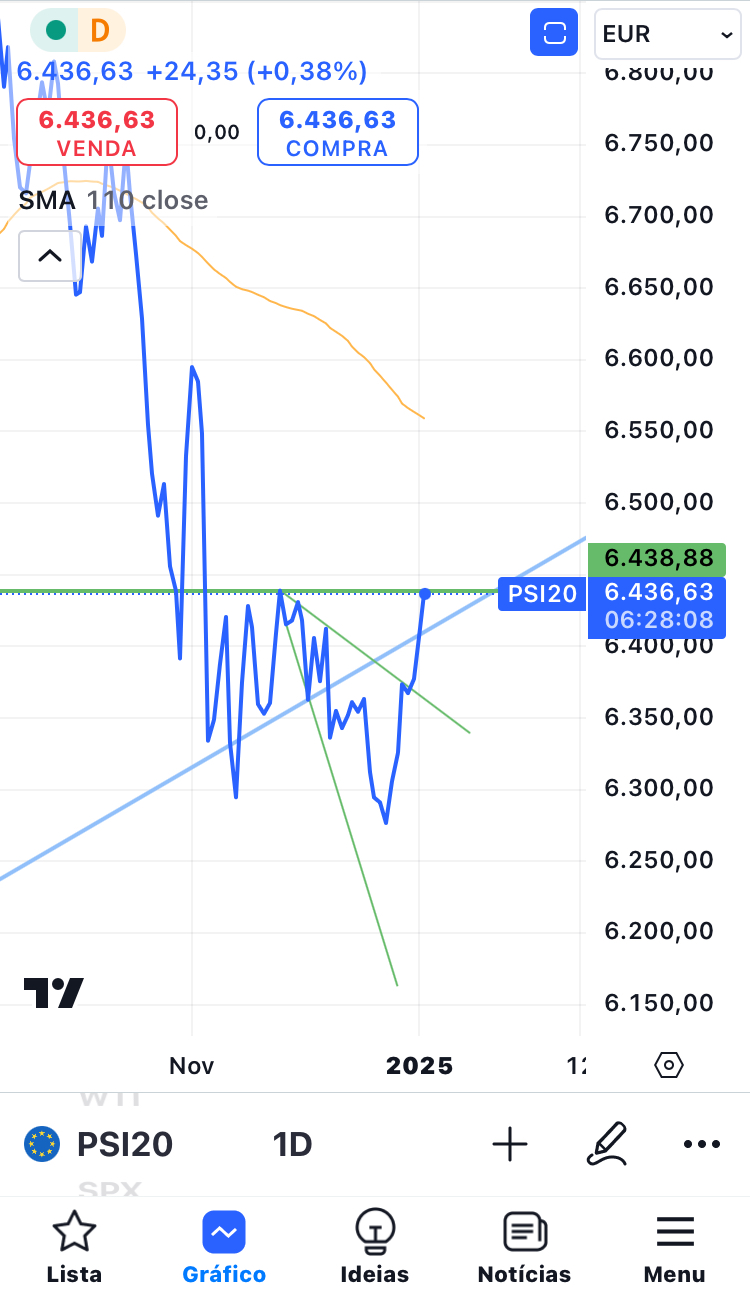Open PSI20 symbol search

tap(100, 1144)
